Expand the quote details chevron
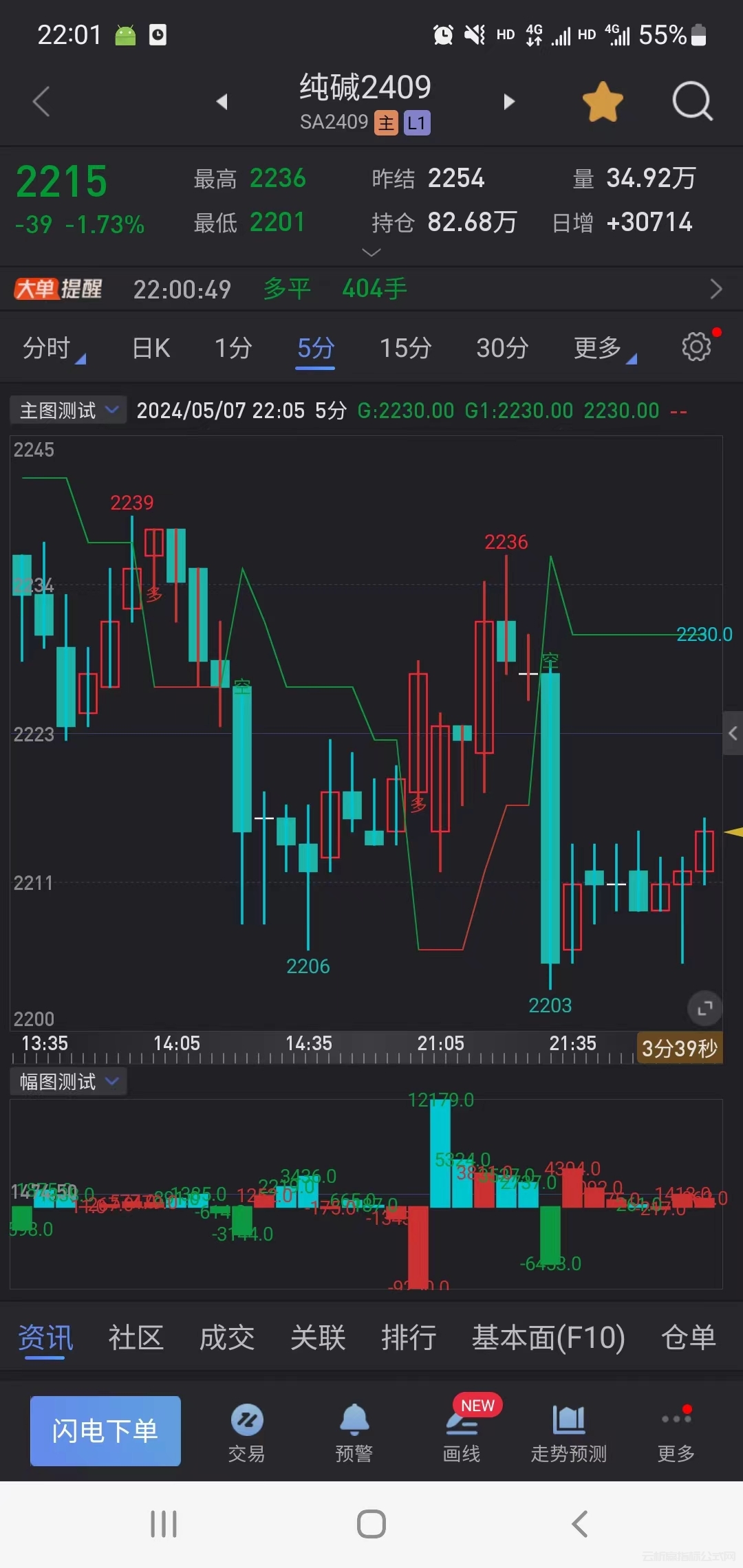Image resolution: width=743 pixels, height=1568 pixels. (x=371, y=253)
